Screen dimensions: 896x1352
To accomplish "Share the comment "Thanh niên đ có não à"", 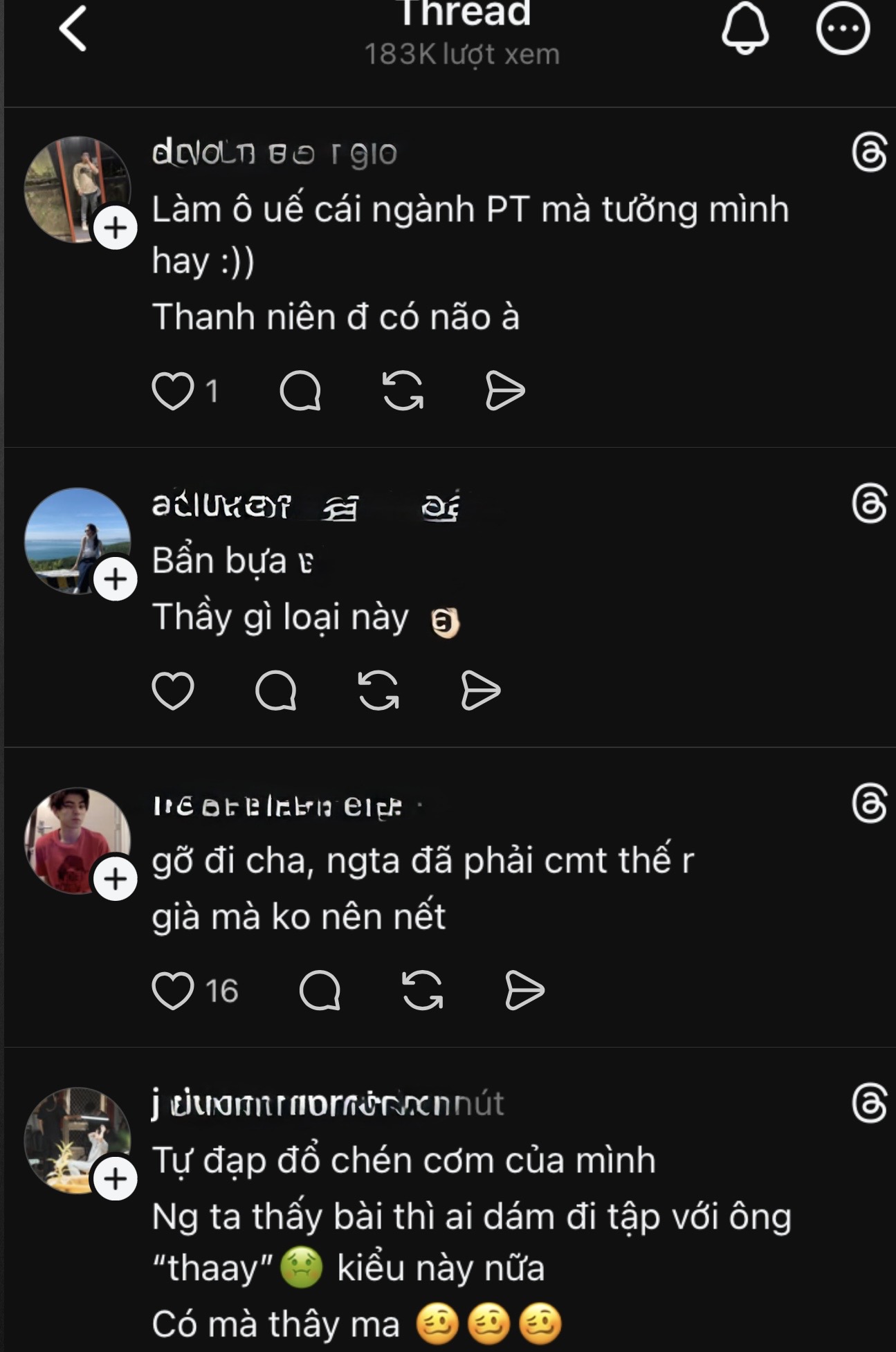I will [x=505, y=391].
